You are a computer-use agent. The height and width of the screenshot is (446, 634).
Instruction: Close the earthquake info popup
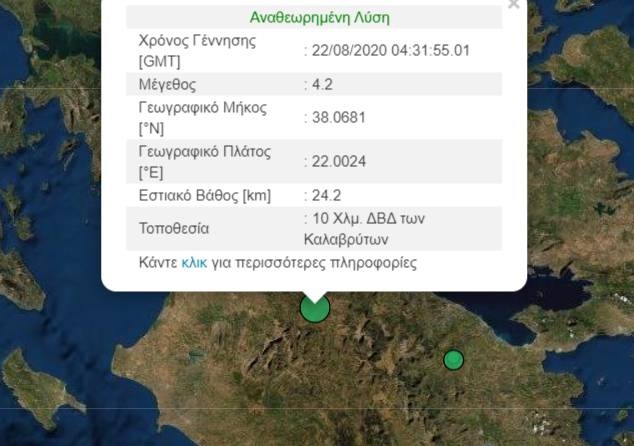coord(514,4)
